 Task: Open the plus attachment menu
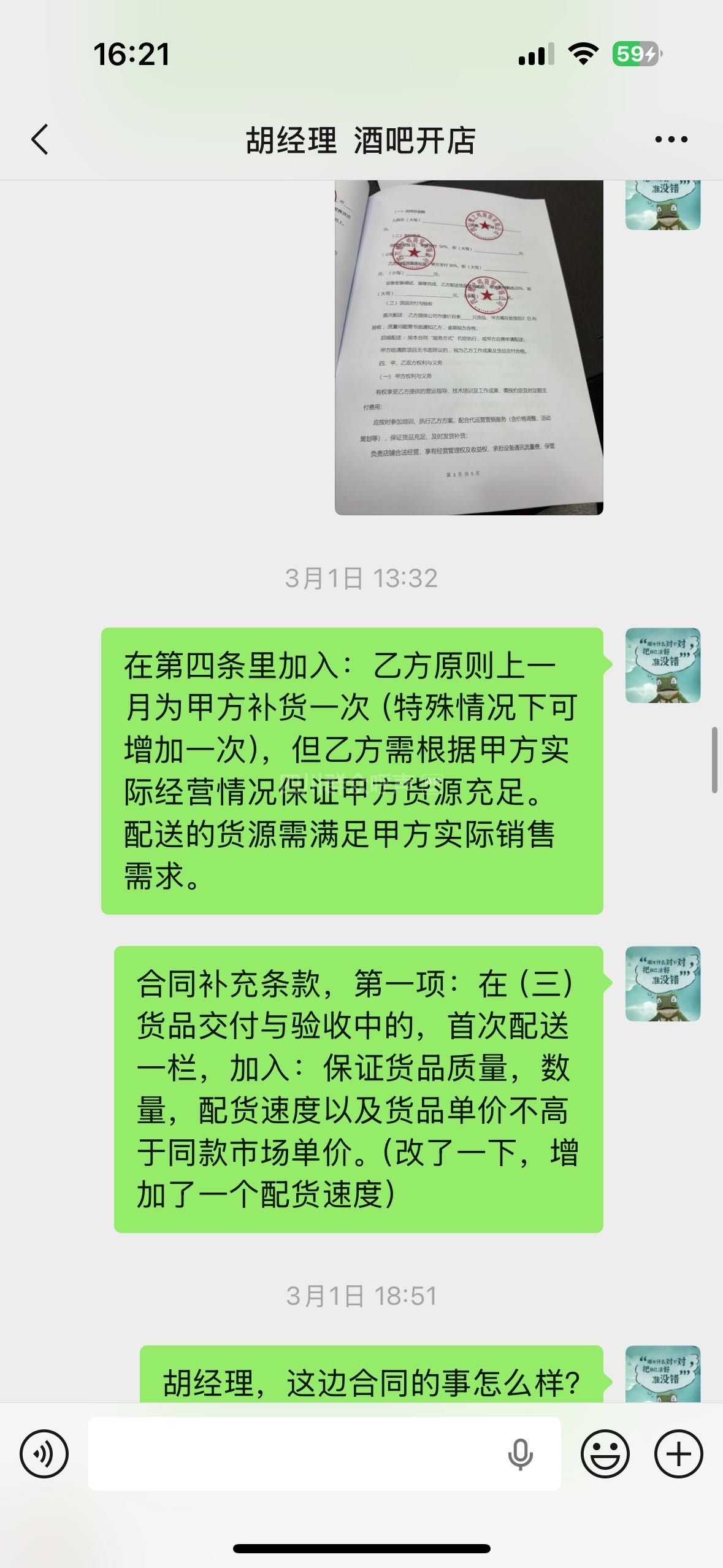pos(678,1454)
